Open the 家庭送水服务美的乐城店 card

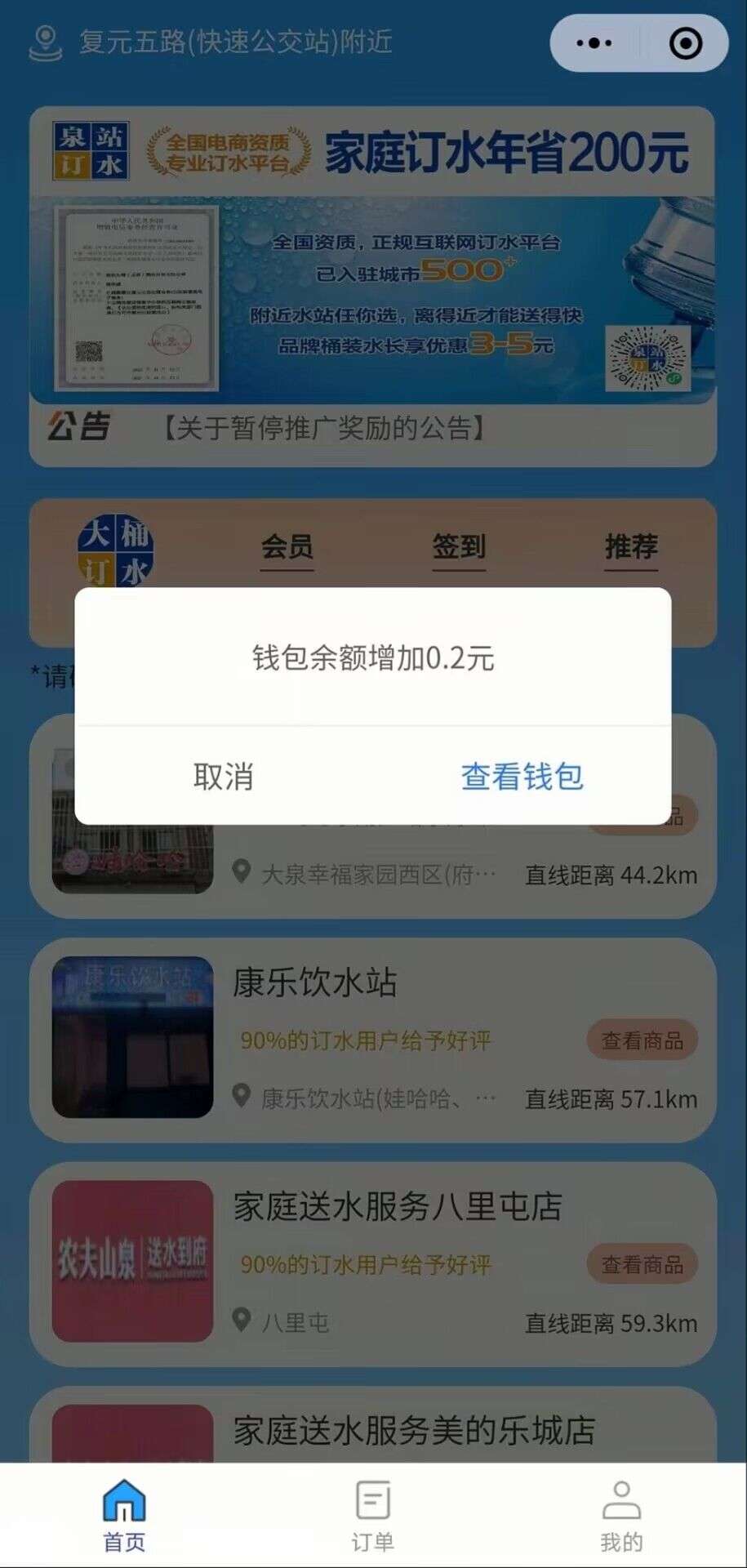[414, 1430]
